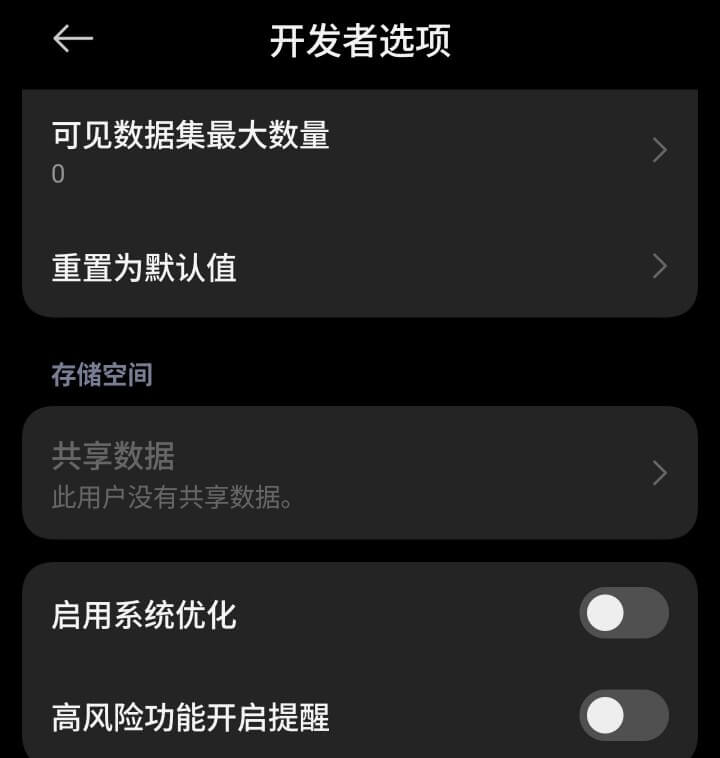Tap the disabled 共享数据 row arrow
720x758 pixels.
pos(658,472)
